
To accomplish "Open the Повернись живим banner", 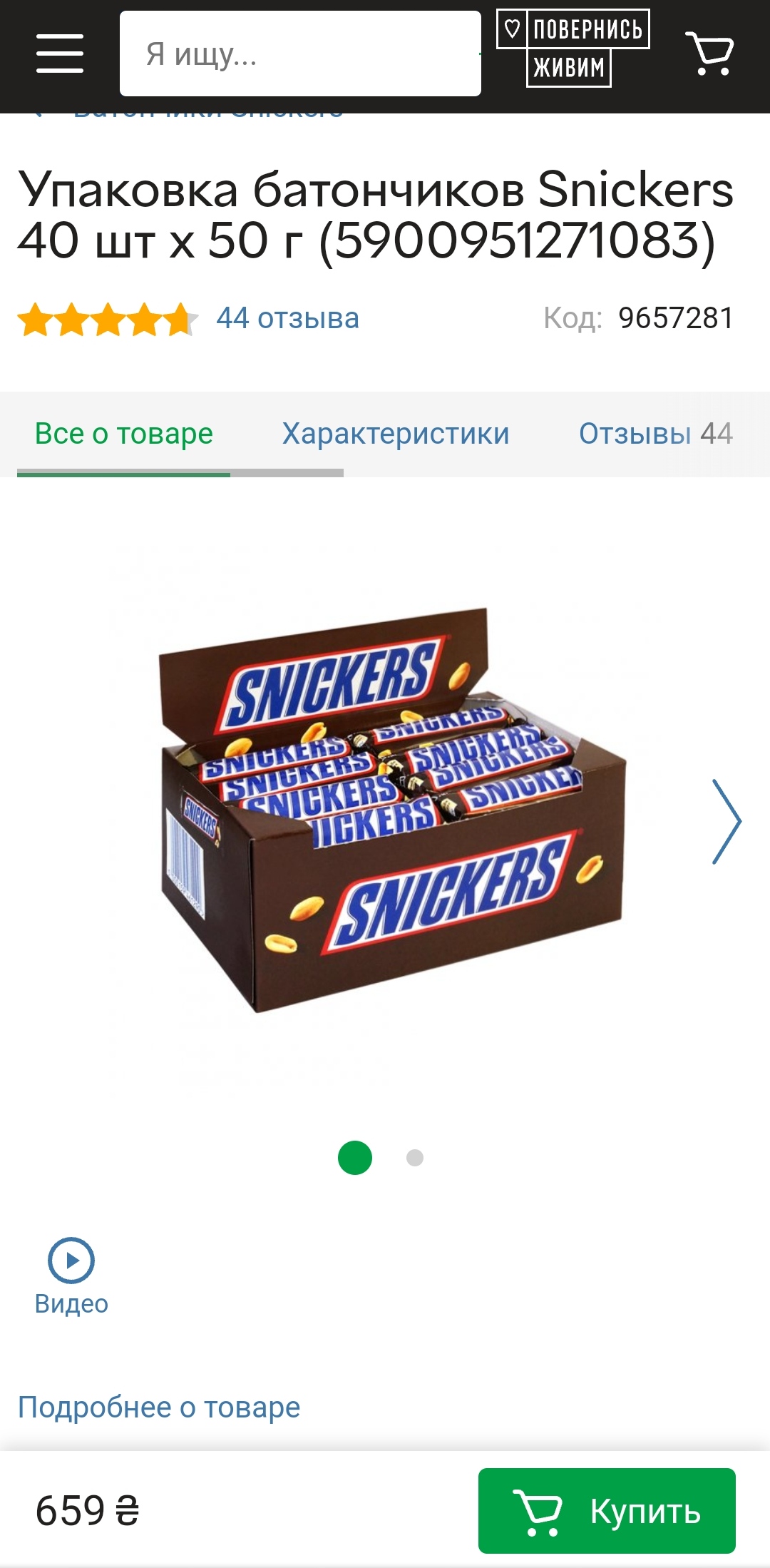I will [x=573, y=49].
